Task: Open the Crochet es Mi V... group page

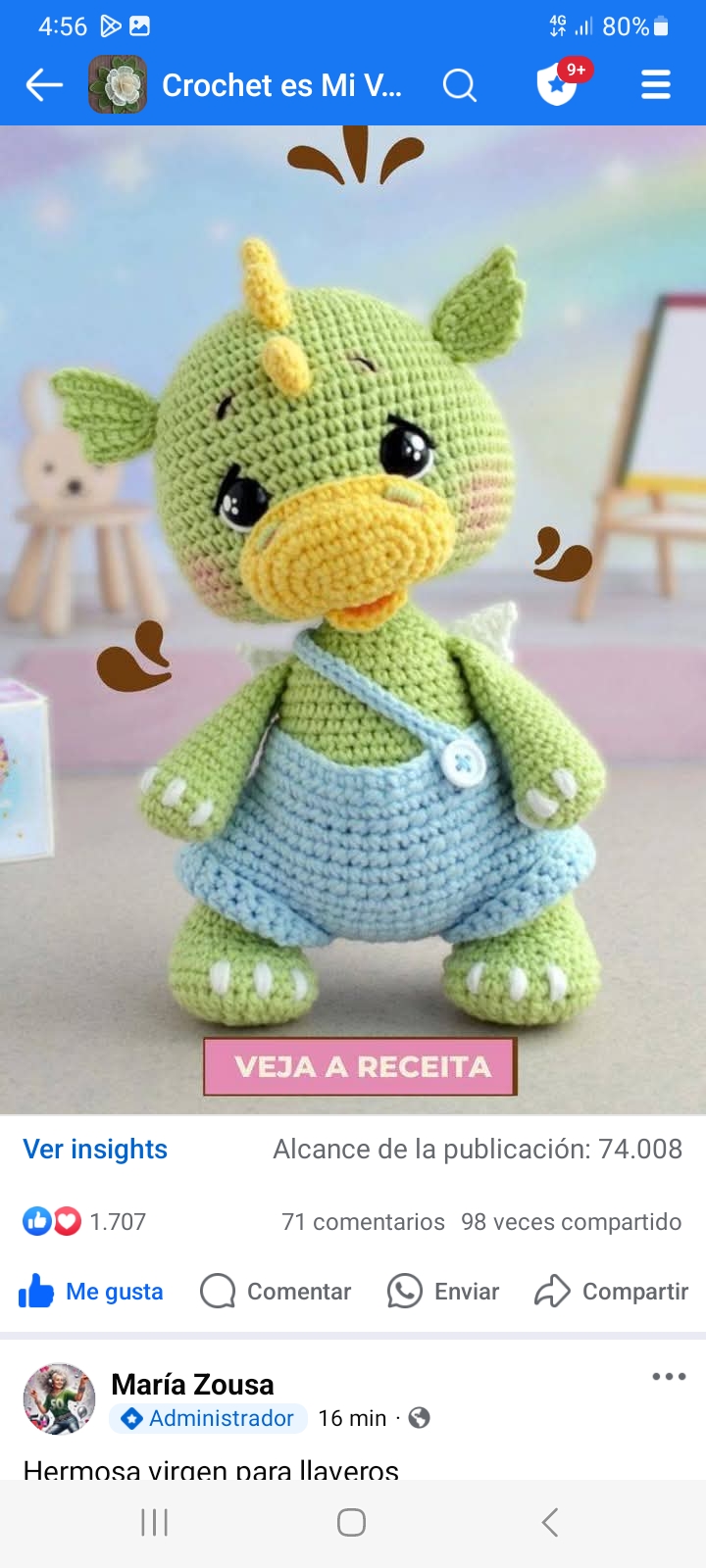Action: tap(280, 85)
